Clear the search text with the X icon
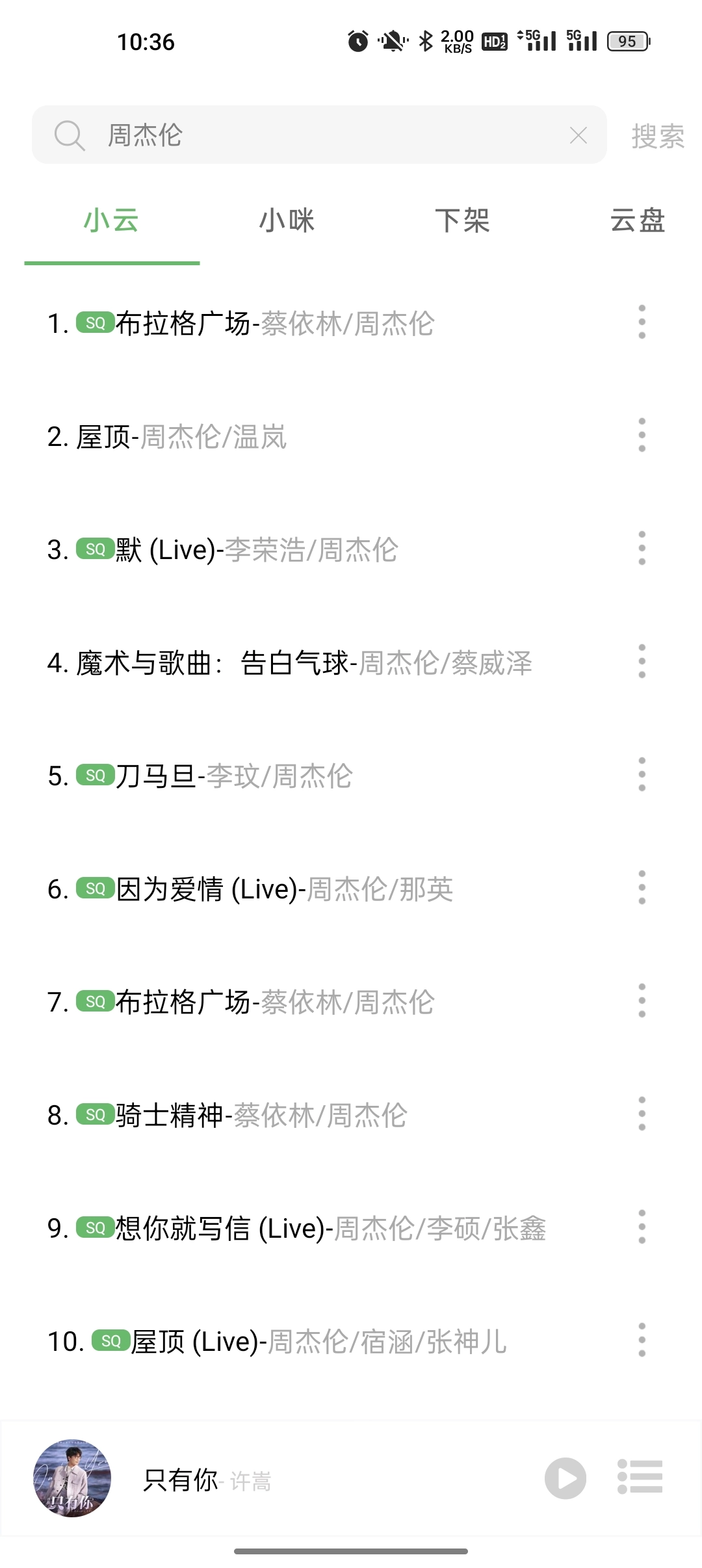 coord(577,135)
